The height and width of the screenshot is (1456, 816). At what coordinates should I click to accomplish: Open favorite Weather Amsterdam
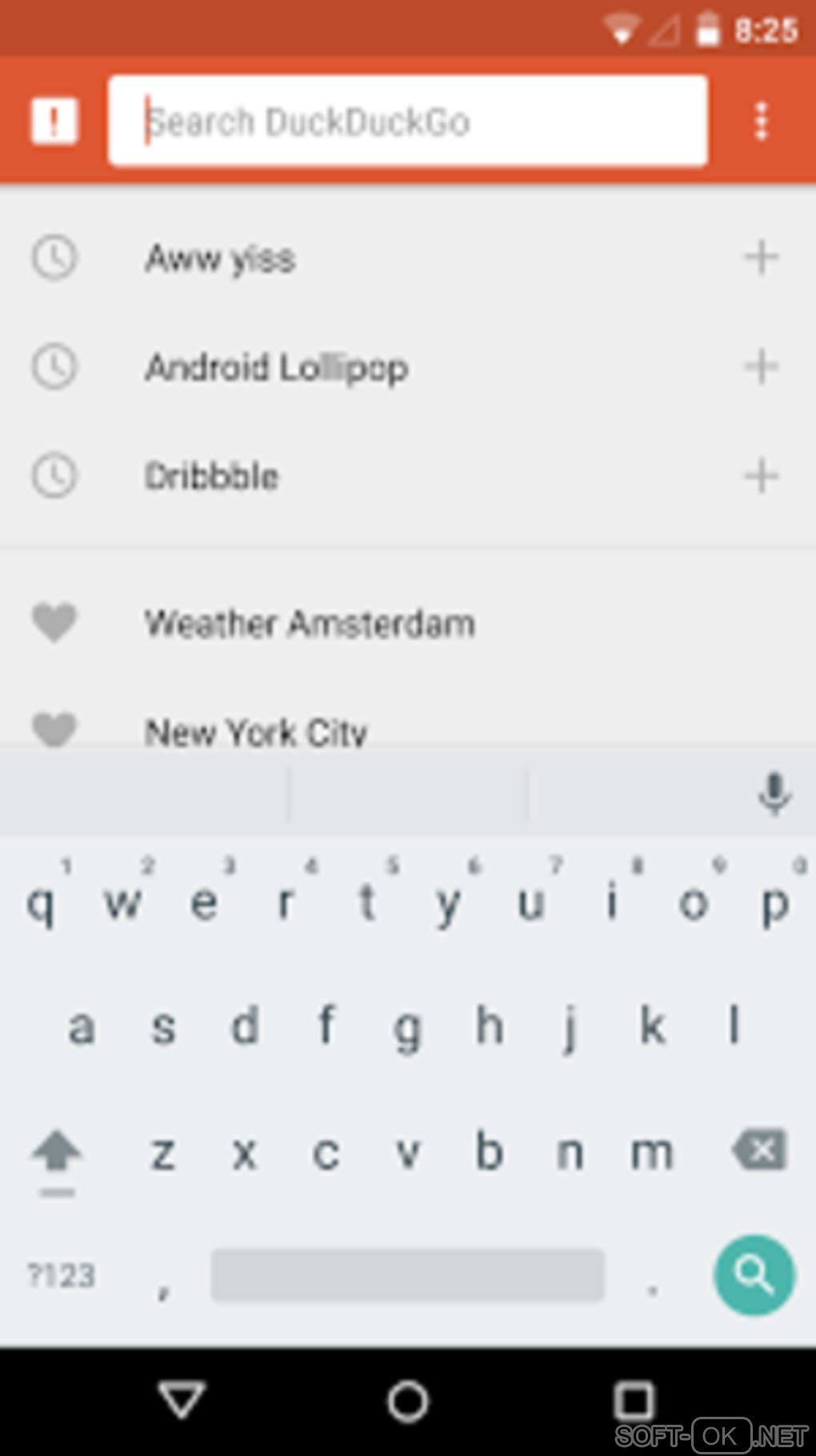pyautogui.click(x=310, y=624)
